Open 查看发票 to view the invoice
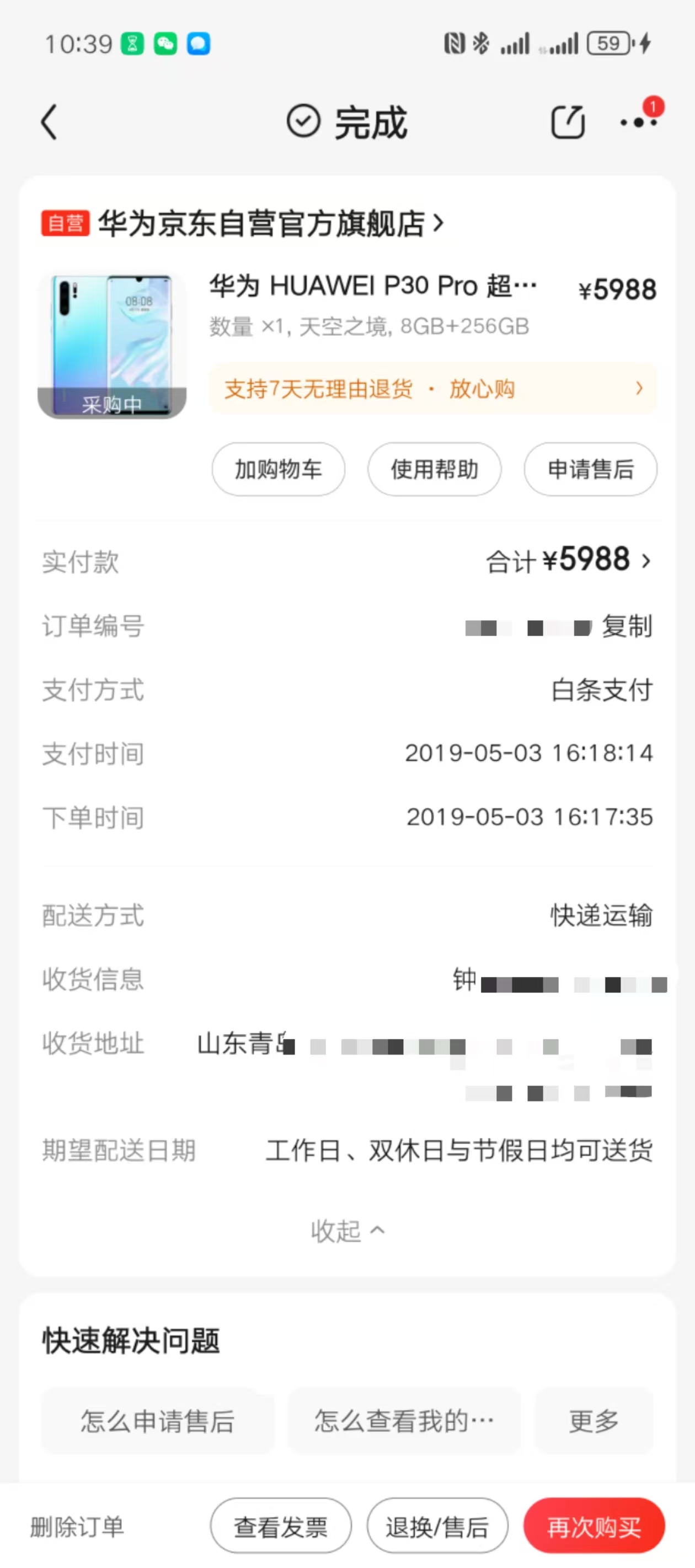The width and height of the screenshot is (695, 1568). [x=281, y=1527]
